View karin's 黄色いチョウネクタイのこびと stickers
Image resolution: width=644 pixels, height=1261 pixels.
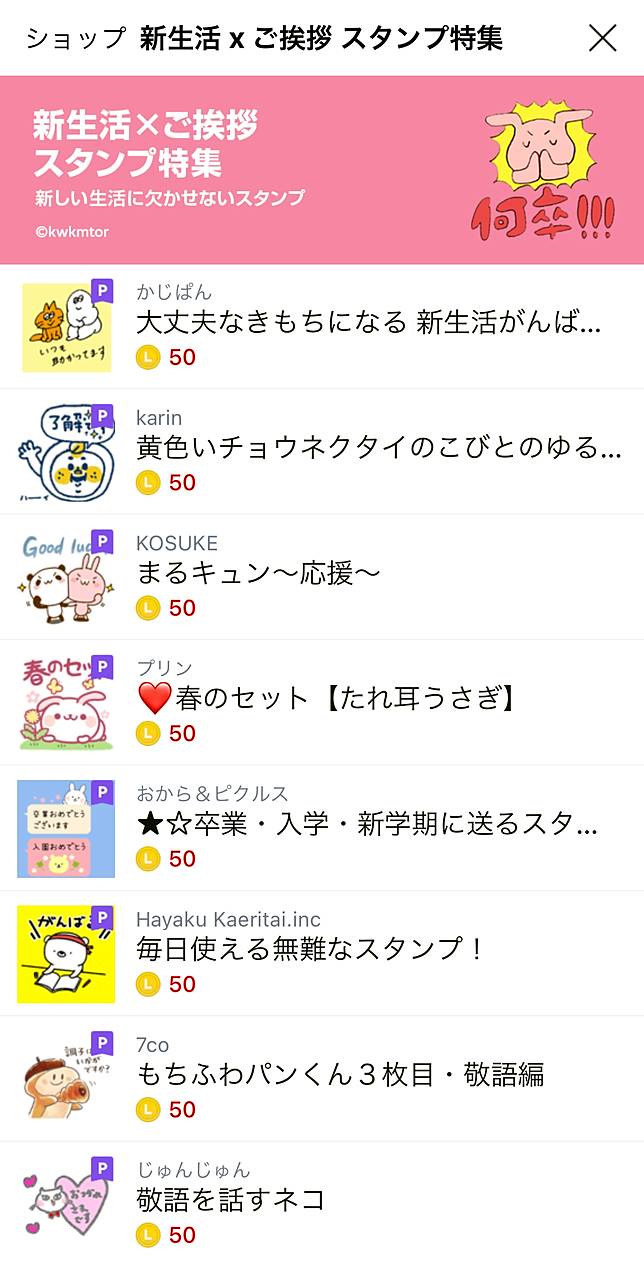[x=378, y=448]
